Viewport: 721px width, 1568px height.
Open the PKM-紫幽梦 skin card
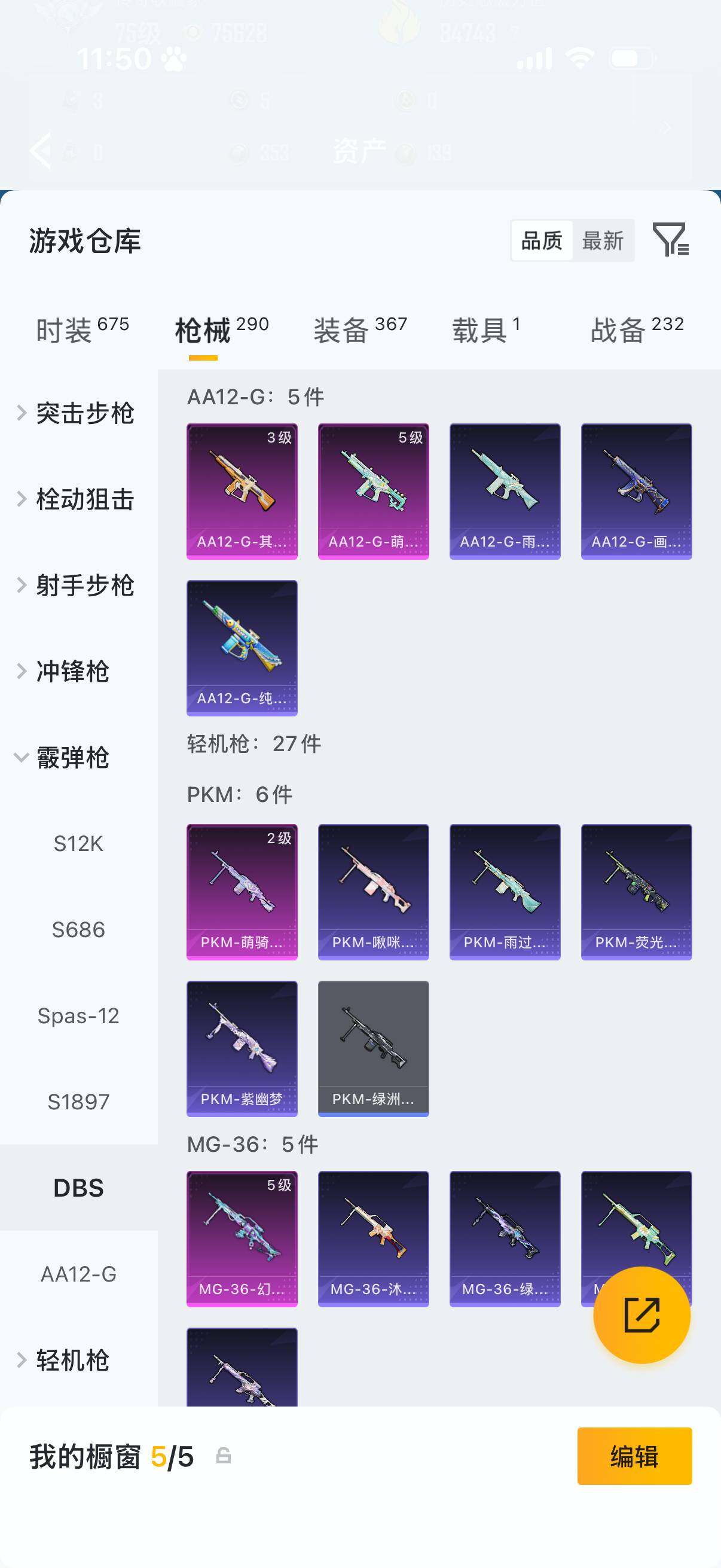click(242, 1049)
